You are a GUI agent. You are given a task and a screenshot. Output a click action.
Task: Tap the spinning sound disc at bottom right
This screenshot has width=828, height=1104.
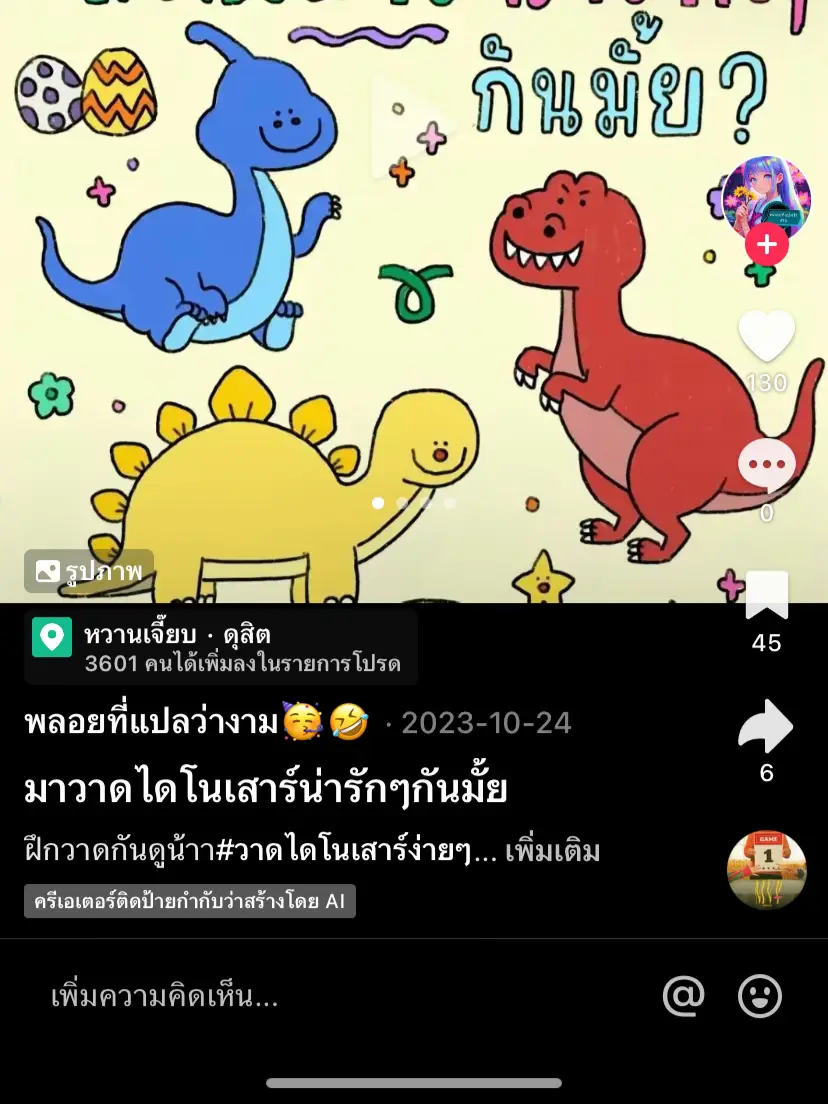point(766,870)
